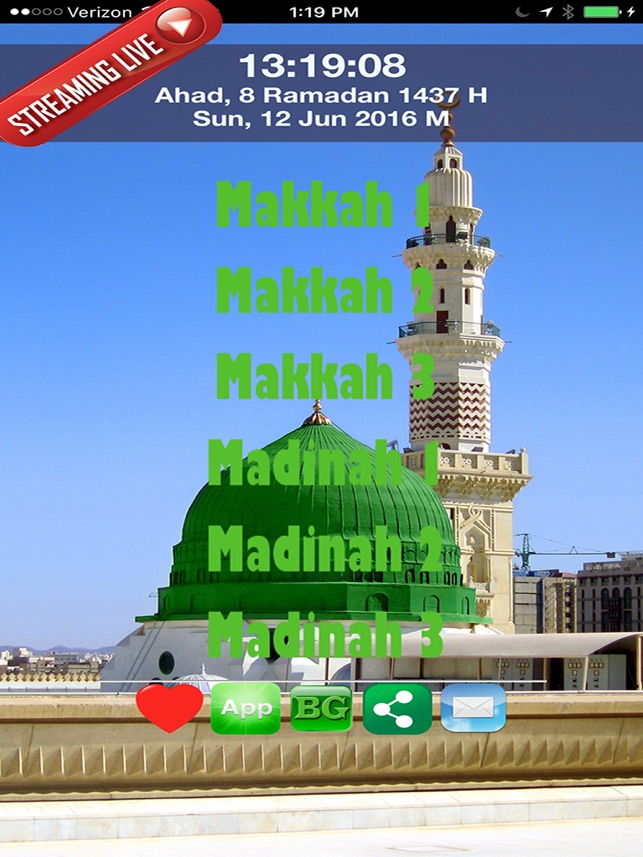Share the app via share icon
Image resolution: width=643 pixels, height=857 pixels.
tap(397, 709)
